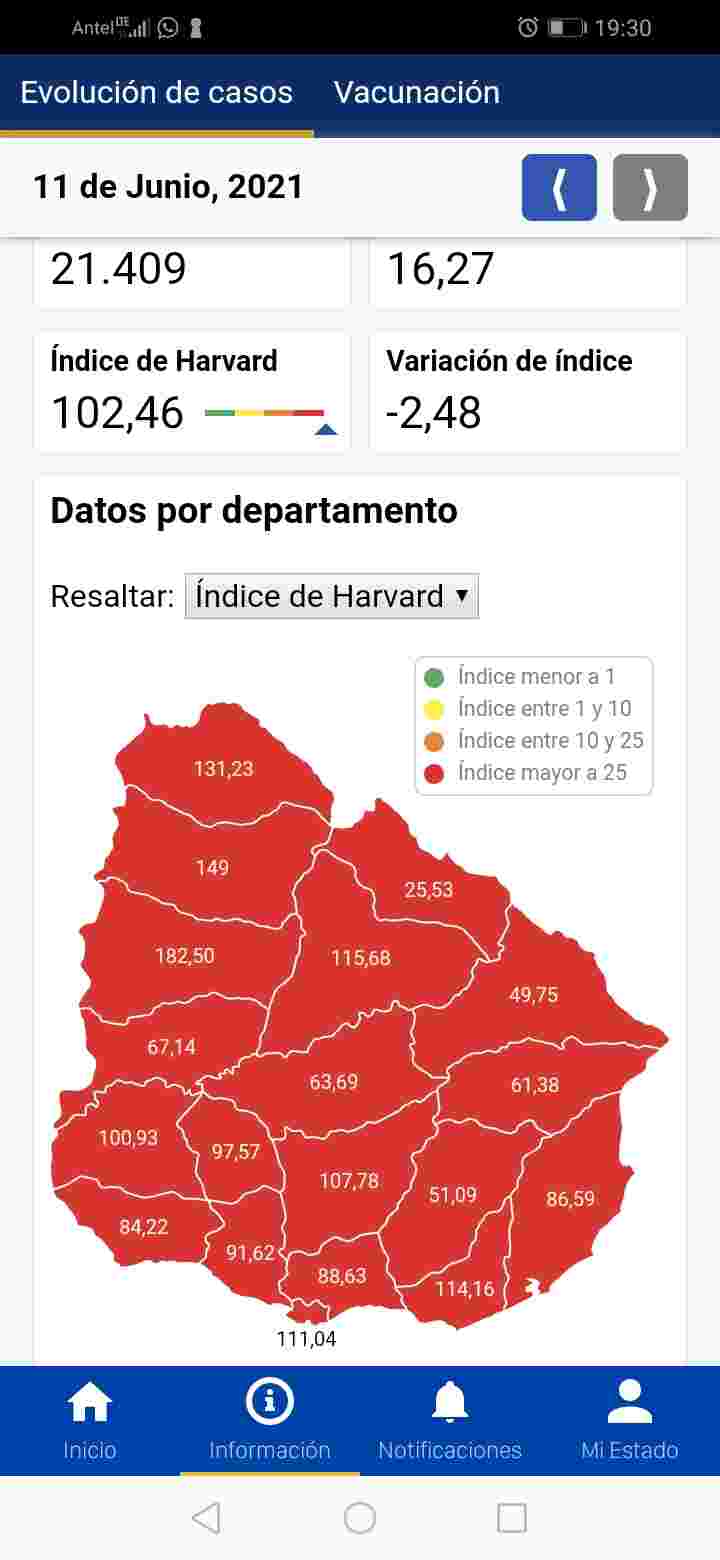Screen dimensions: 720x1560
Task: Tap the system back button
Action: tap(206, 1518)
